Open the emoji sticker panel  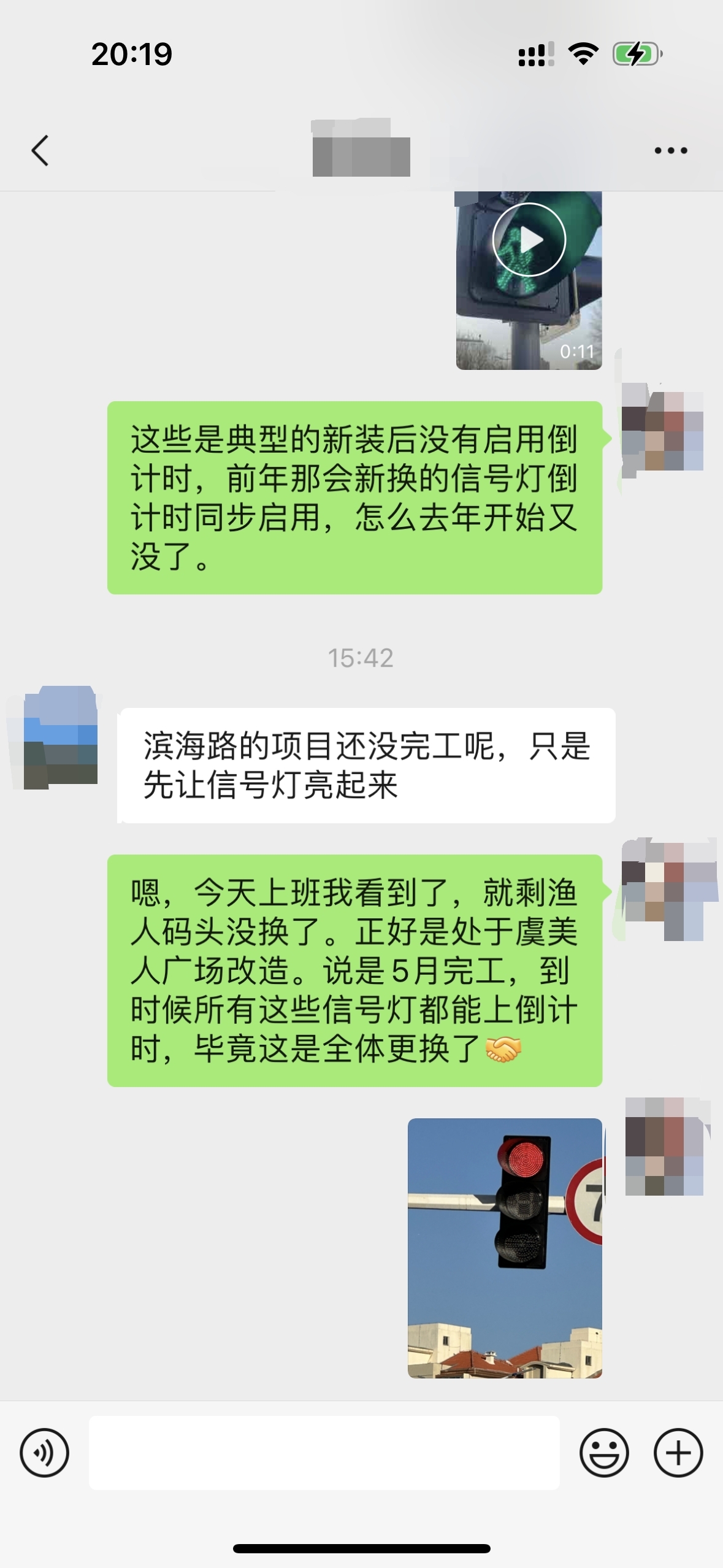pyautogui.click(x=604, y=1452)
